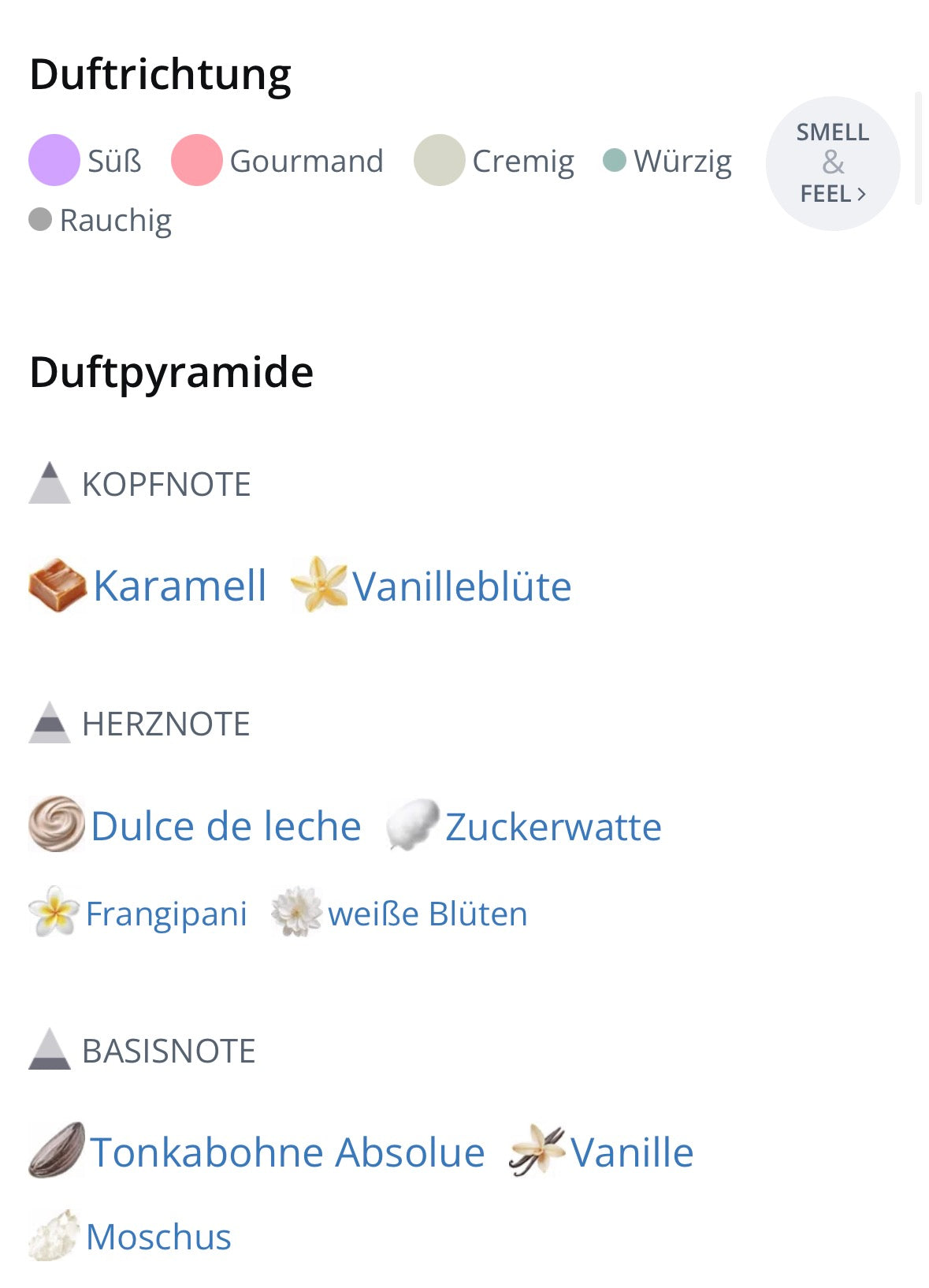Tap the Moschus note link

point(158,1236)
